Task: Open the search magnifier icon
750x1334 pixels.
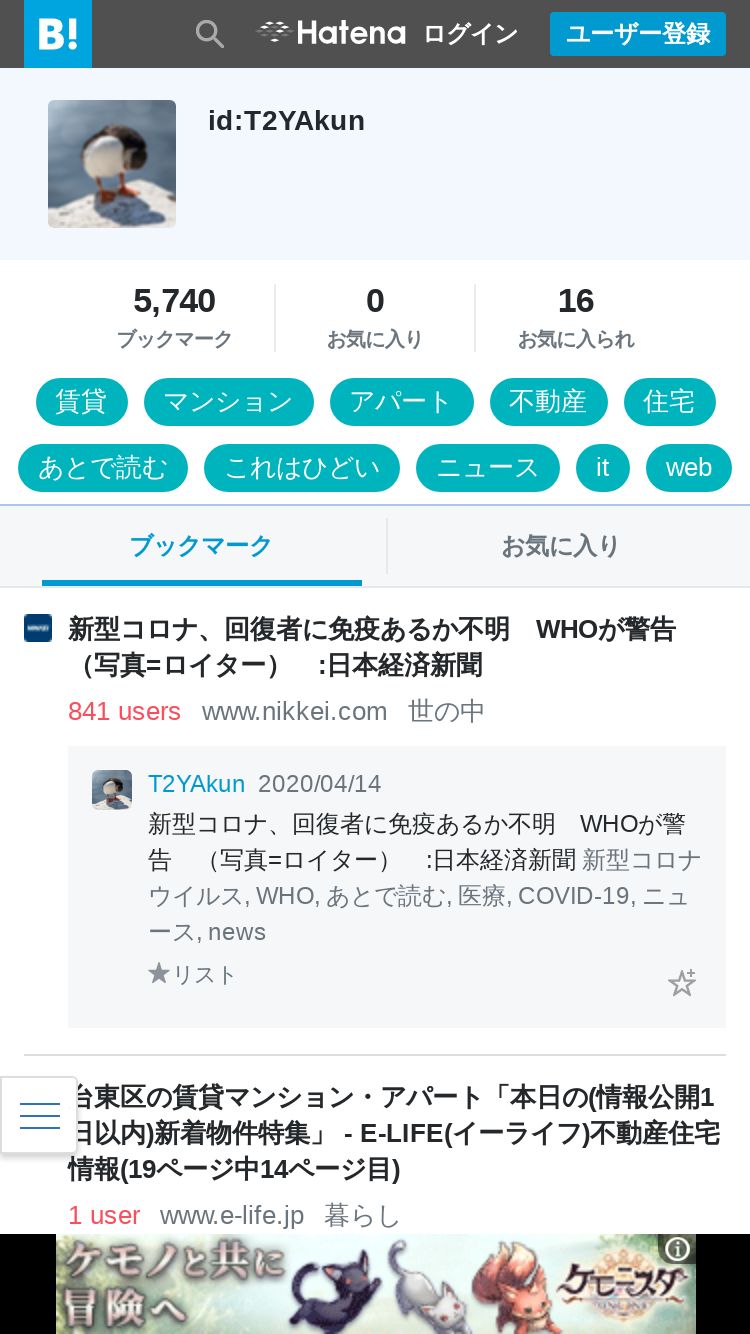Action: coord(209,34)
